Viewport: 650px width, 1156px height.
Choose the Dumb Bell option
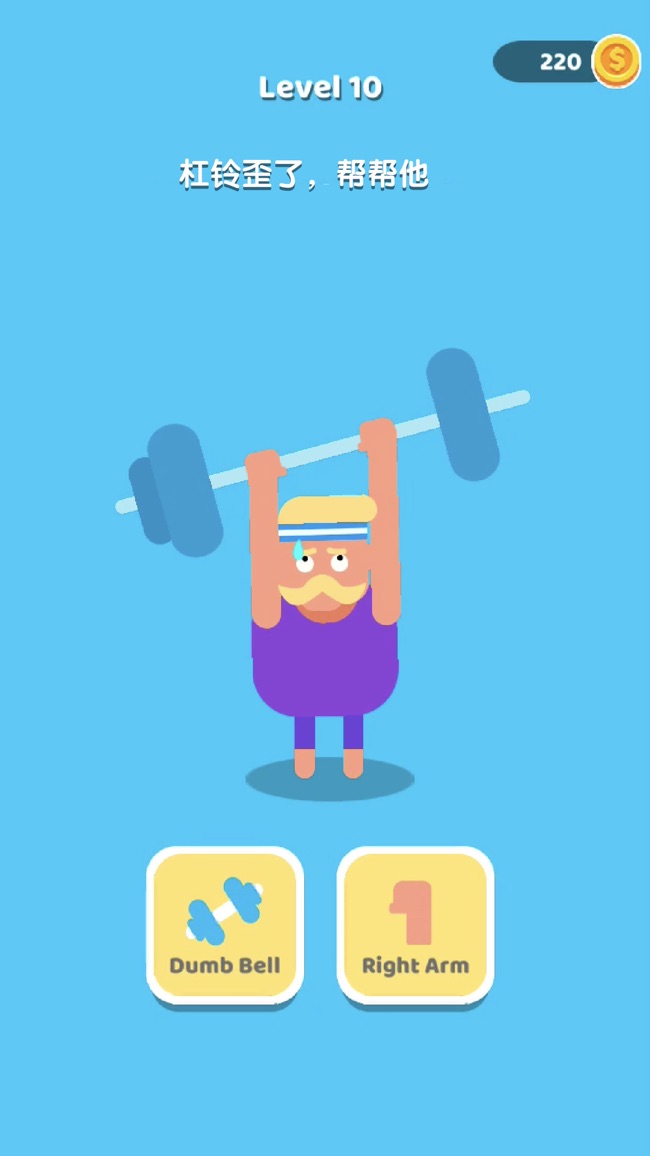[x=225, y=924]
